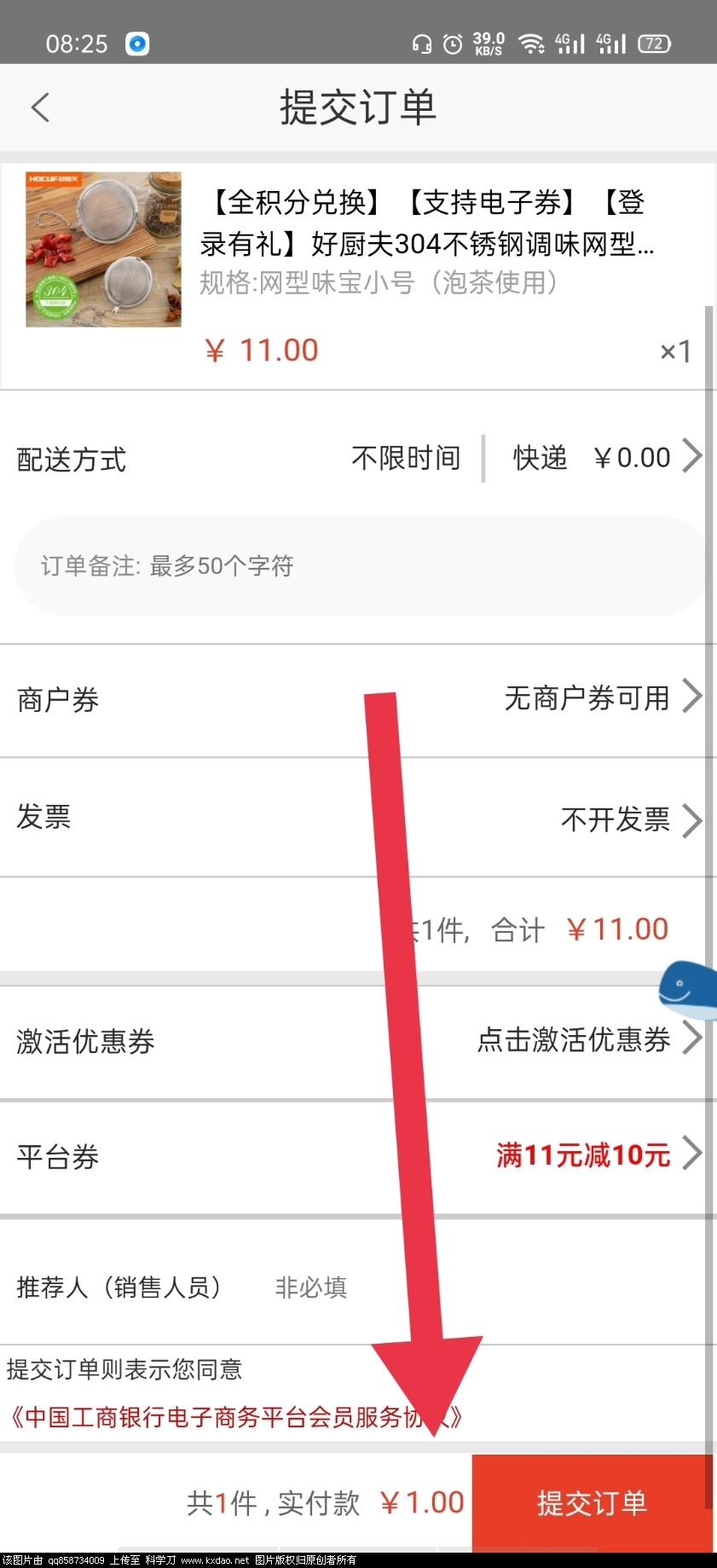Tap the red 提交订单 submit button

pyautogui.click(x=592, y=1503)
